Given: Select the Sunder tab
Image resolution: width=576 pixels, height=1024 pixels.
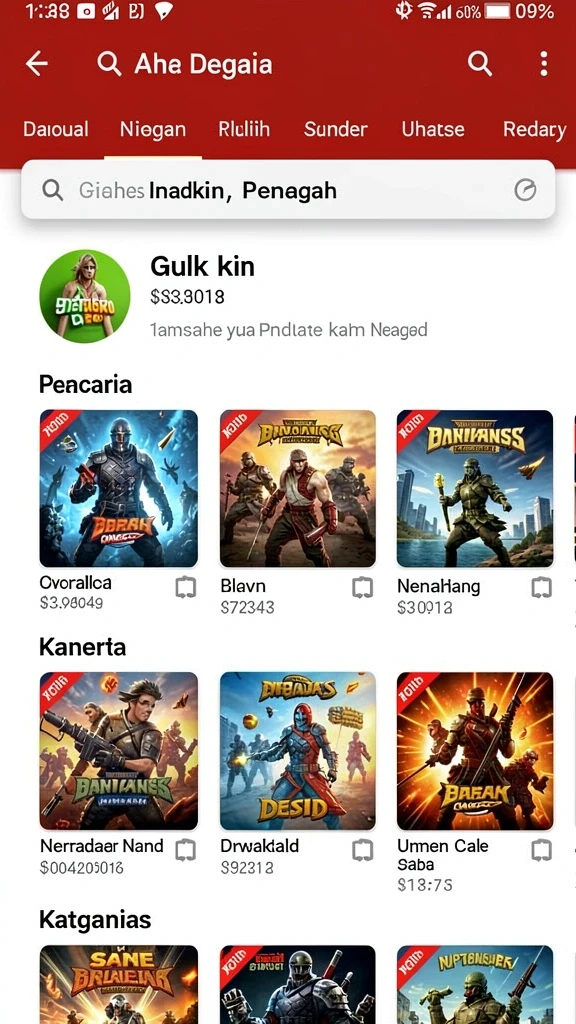Looking at the screenshot, I should pyautogui.click(x=336, y=129).
